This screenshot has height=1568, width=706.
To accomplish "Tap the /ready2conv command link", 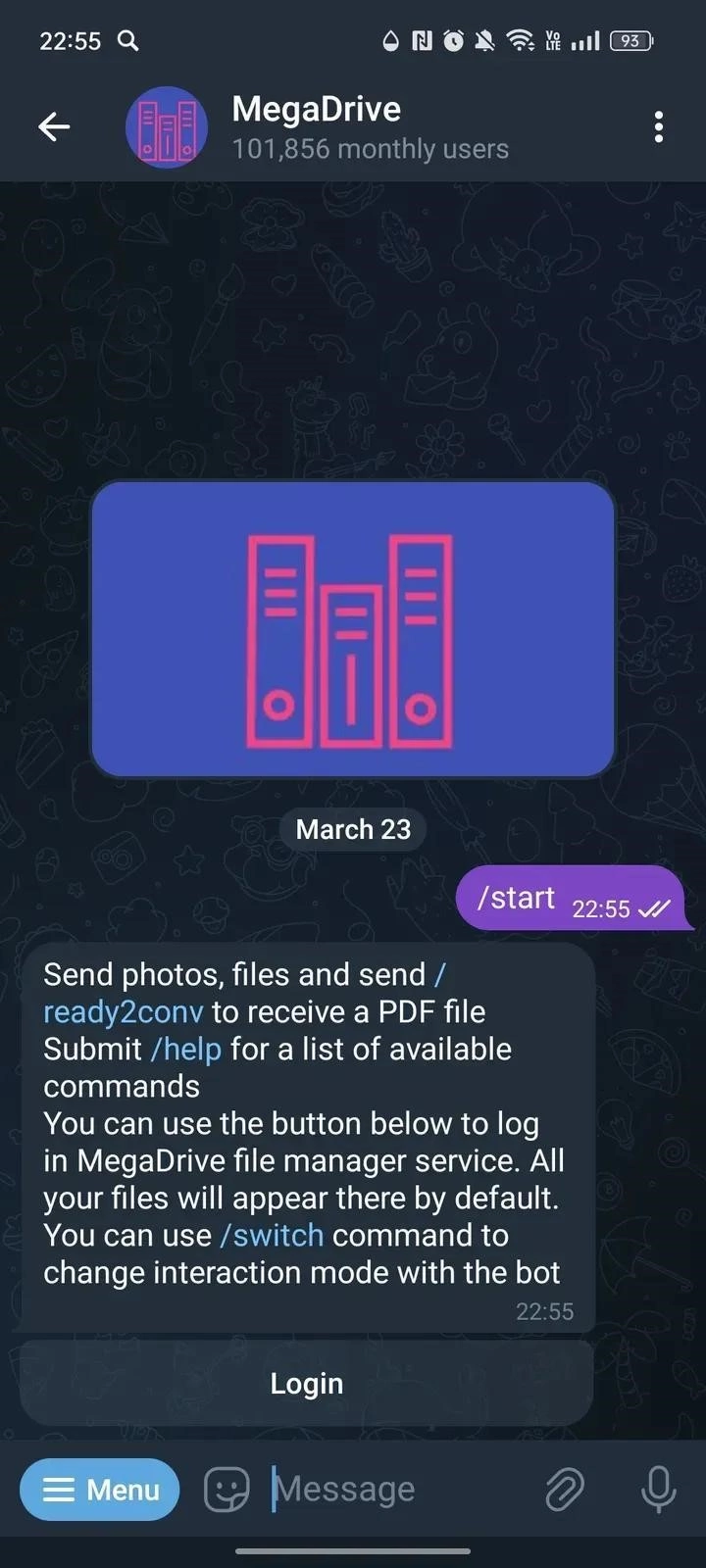I will (124, 1011).
